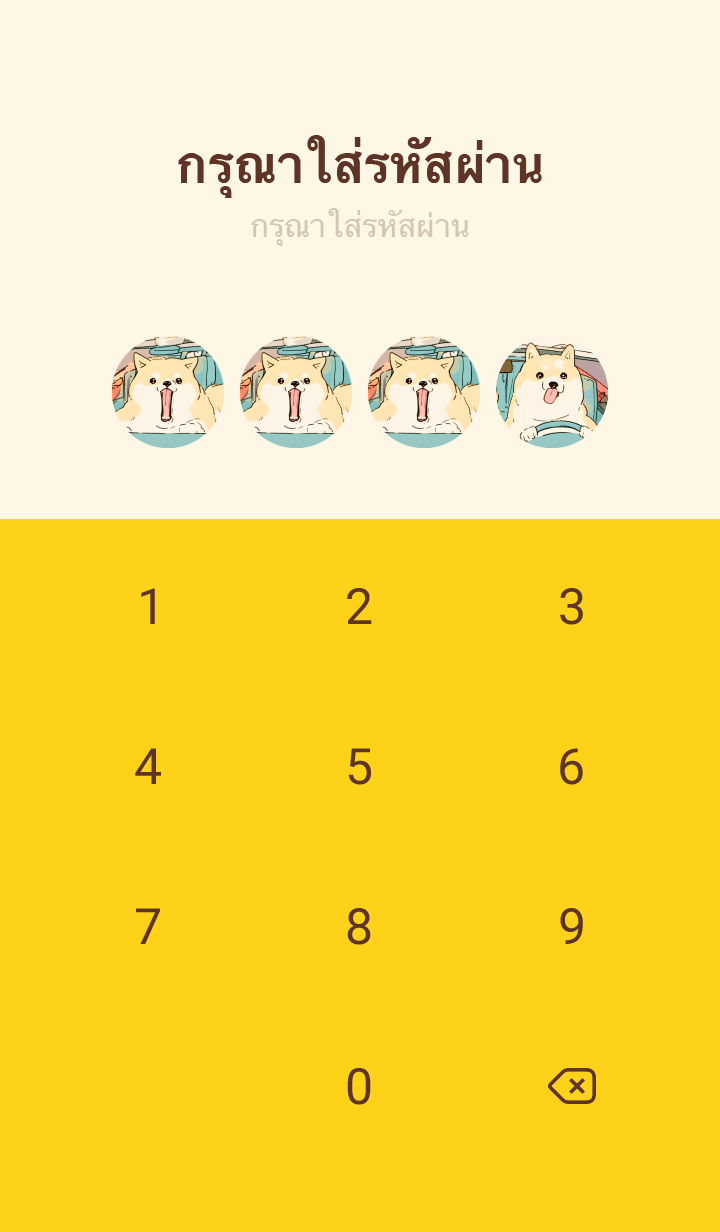Tap number 2 on the passcode keypad
The width and height of the screenshot is (720, 1232).
click(x=359, y=608)
